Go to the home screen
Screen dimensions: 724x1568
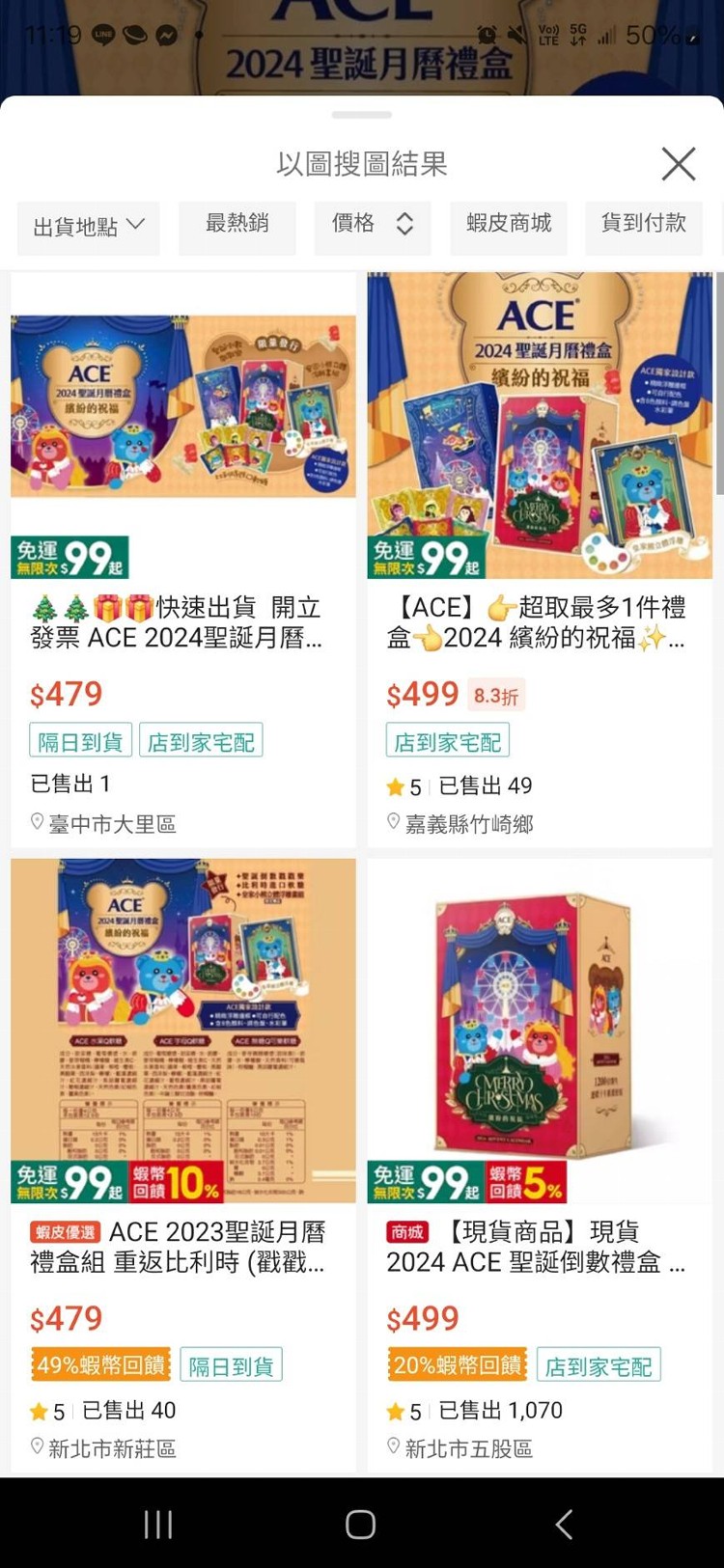pos(361,1524)
